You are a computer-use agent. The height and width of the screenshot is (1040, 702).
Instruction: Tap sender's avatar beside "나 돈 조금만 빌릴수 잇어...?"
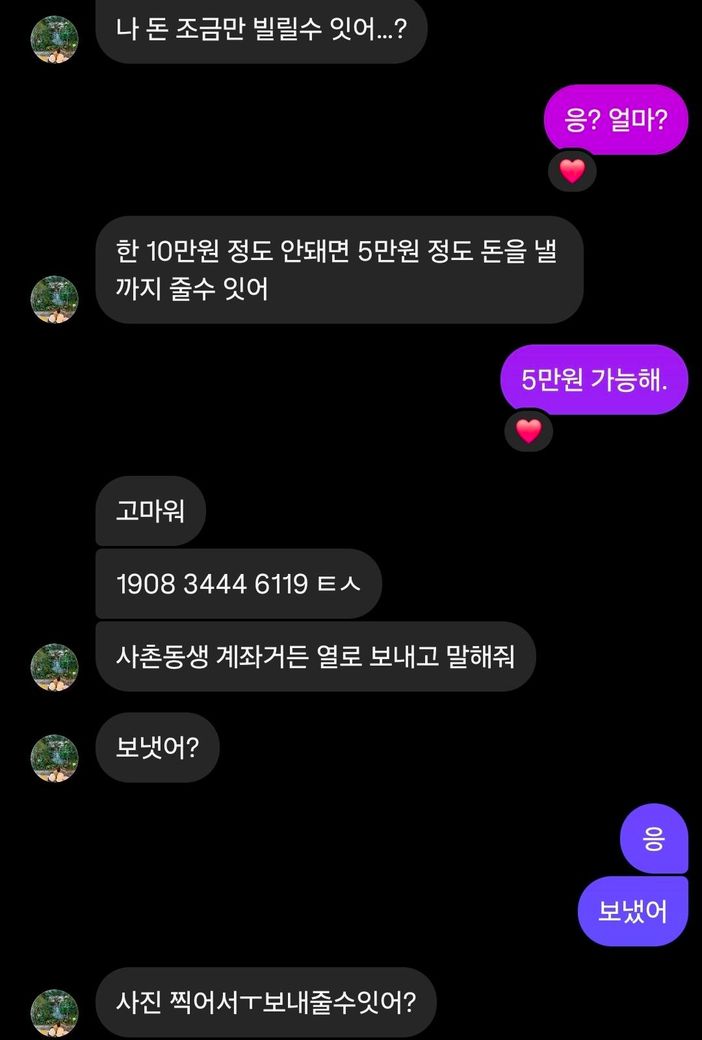(x=54, y=40)
